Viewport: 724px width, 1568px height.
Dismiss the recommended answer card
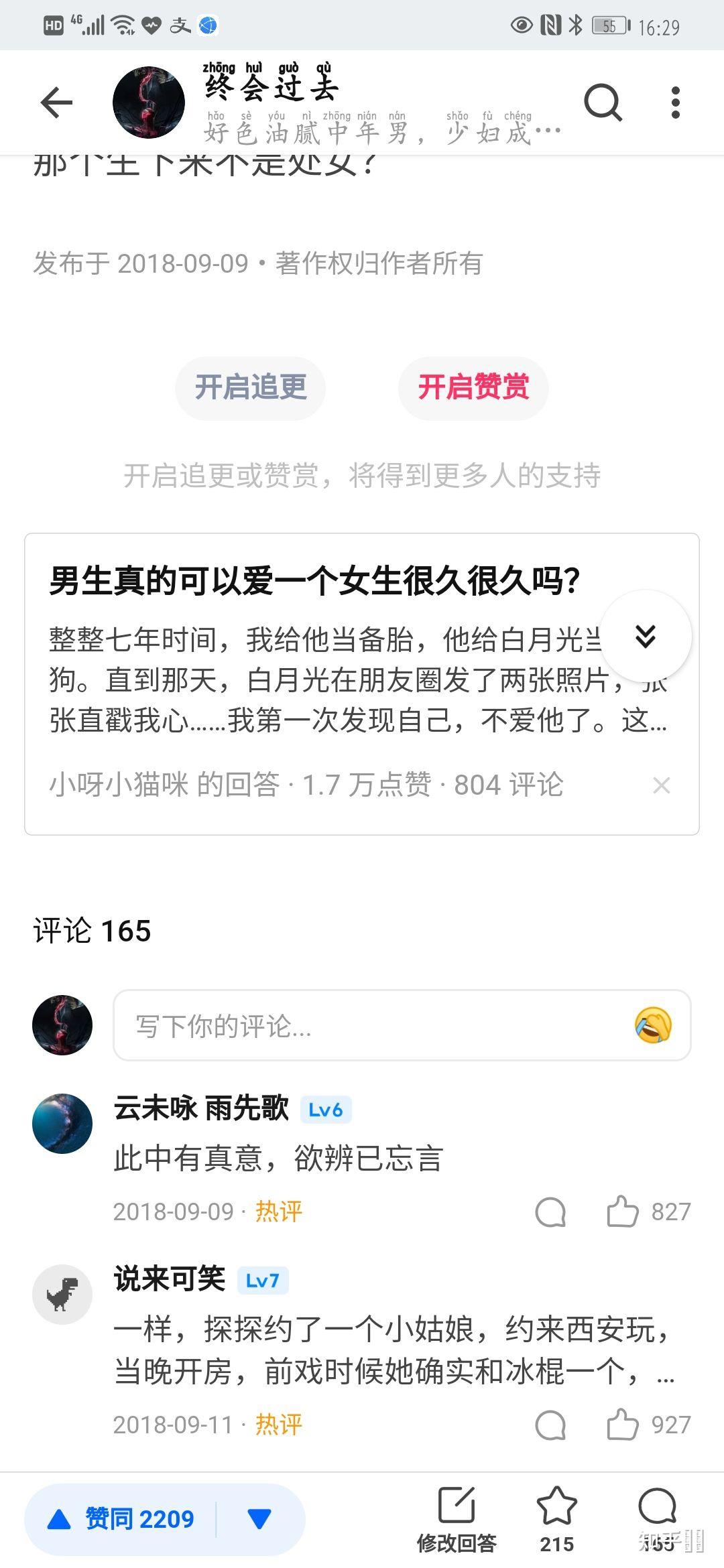coord(661,785)
